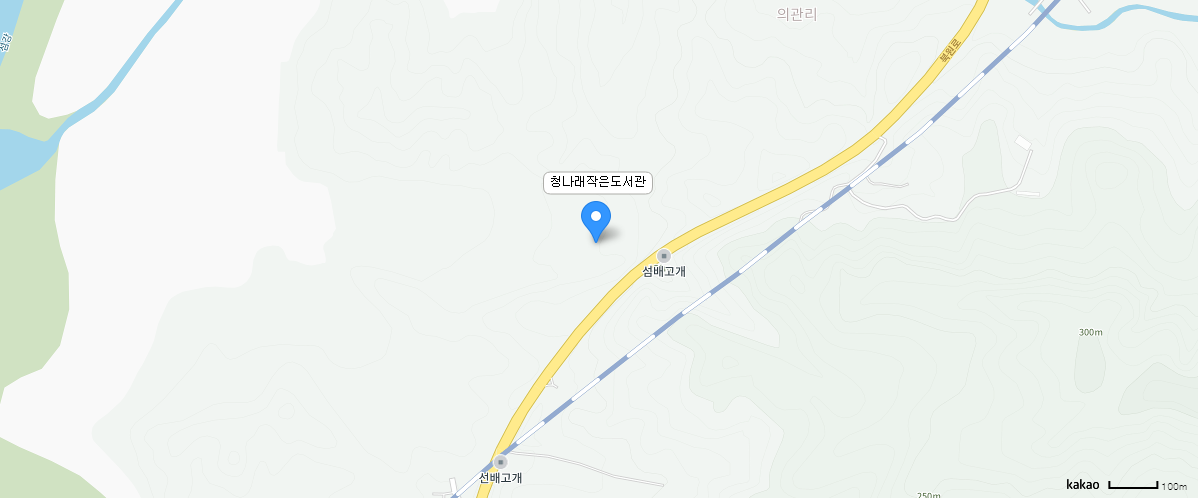Screen dimensions: 1198x498
Task: Select the 섬배고개 bus stop icon
Action: pyautogui.click(x=663, y=256)
